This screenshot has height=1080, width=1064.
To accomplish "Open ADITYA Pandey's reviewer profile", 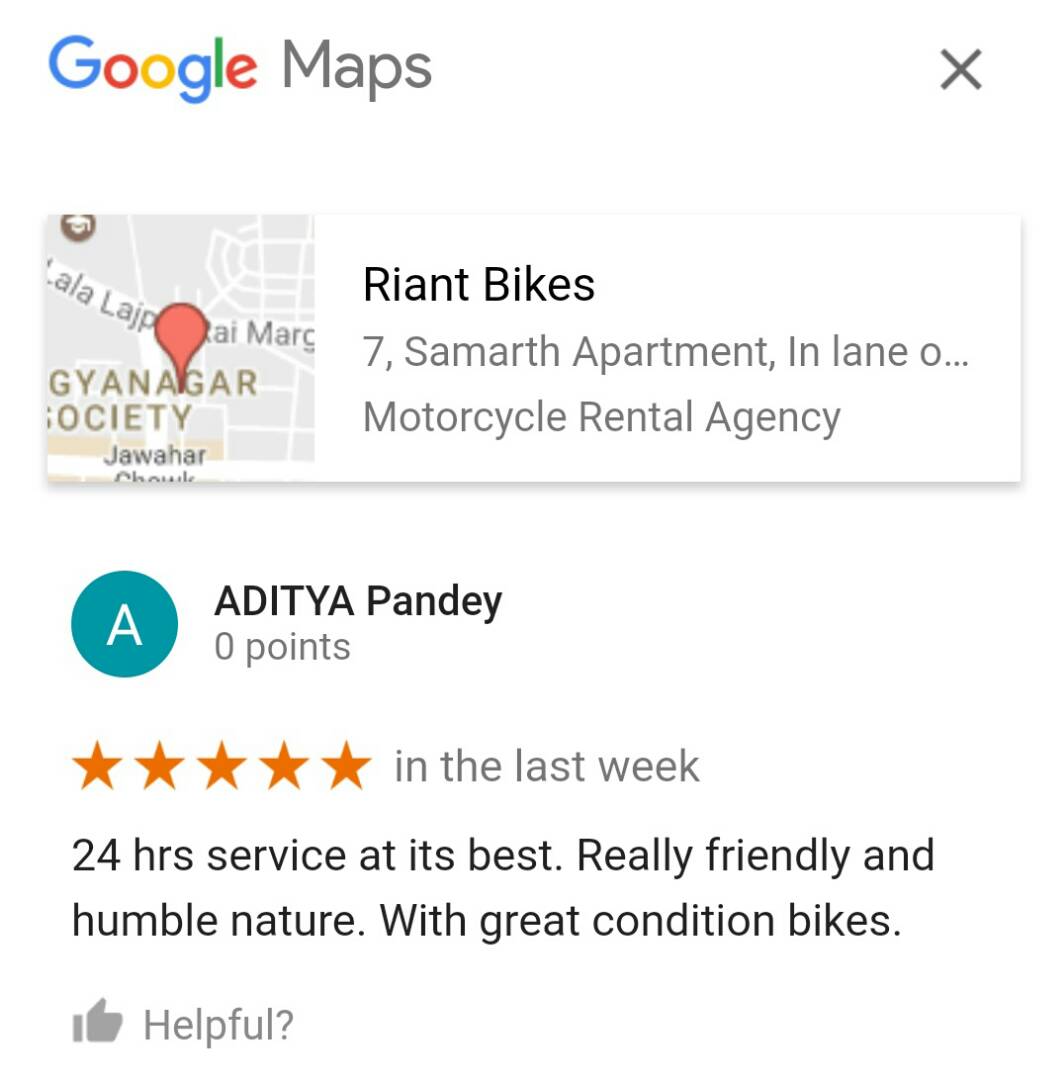I will coord(357,602).
